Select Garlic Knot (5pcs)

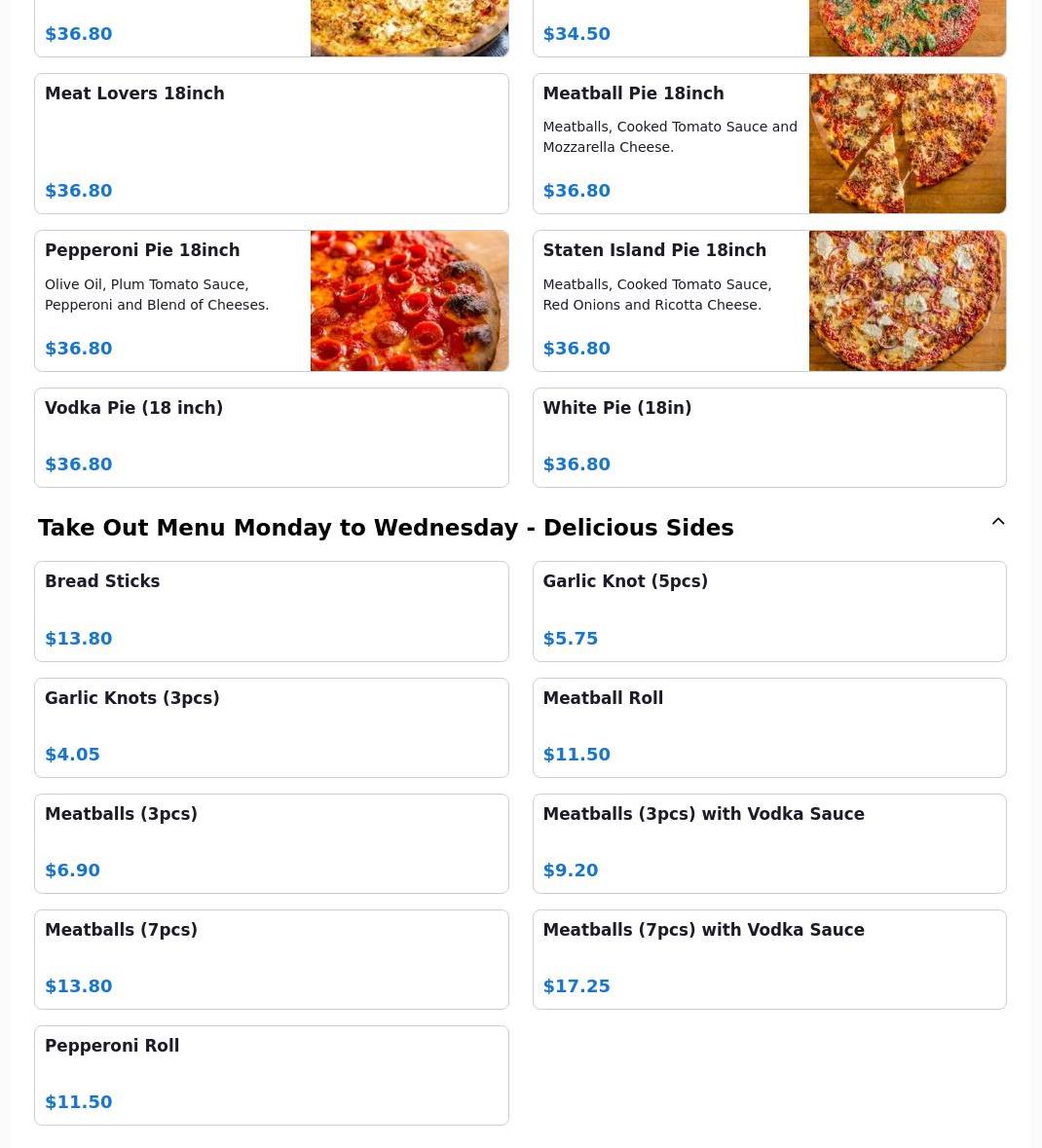pos(768,611)
